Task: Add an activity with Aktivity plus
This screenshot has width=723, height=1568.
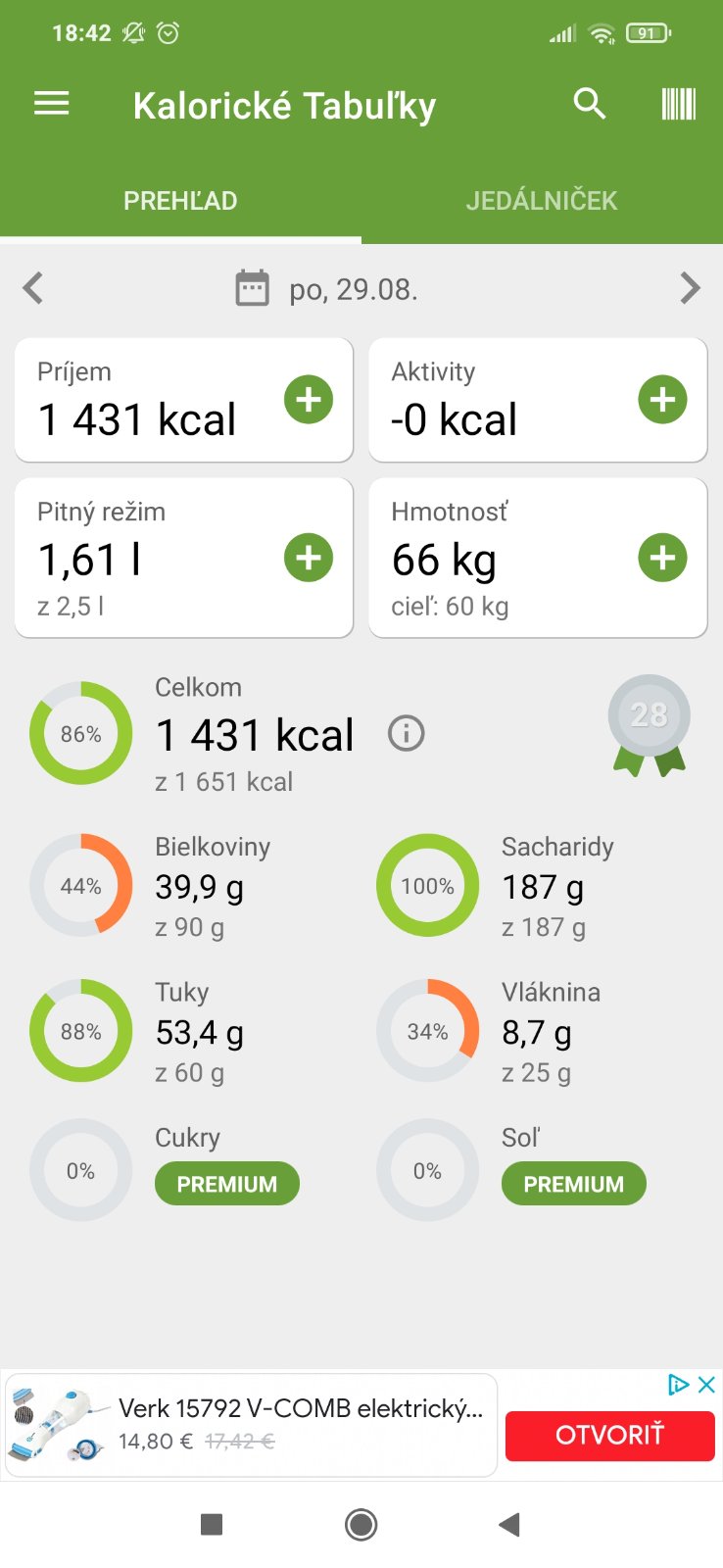Action: coord(662,400)
